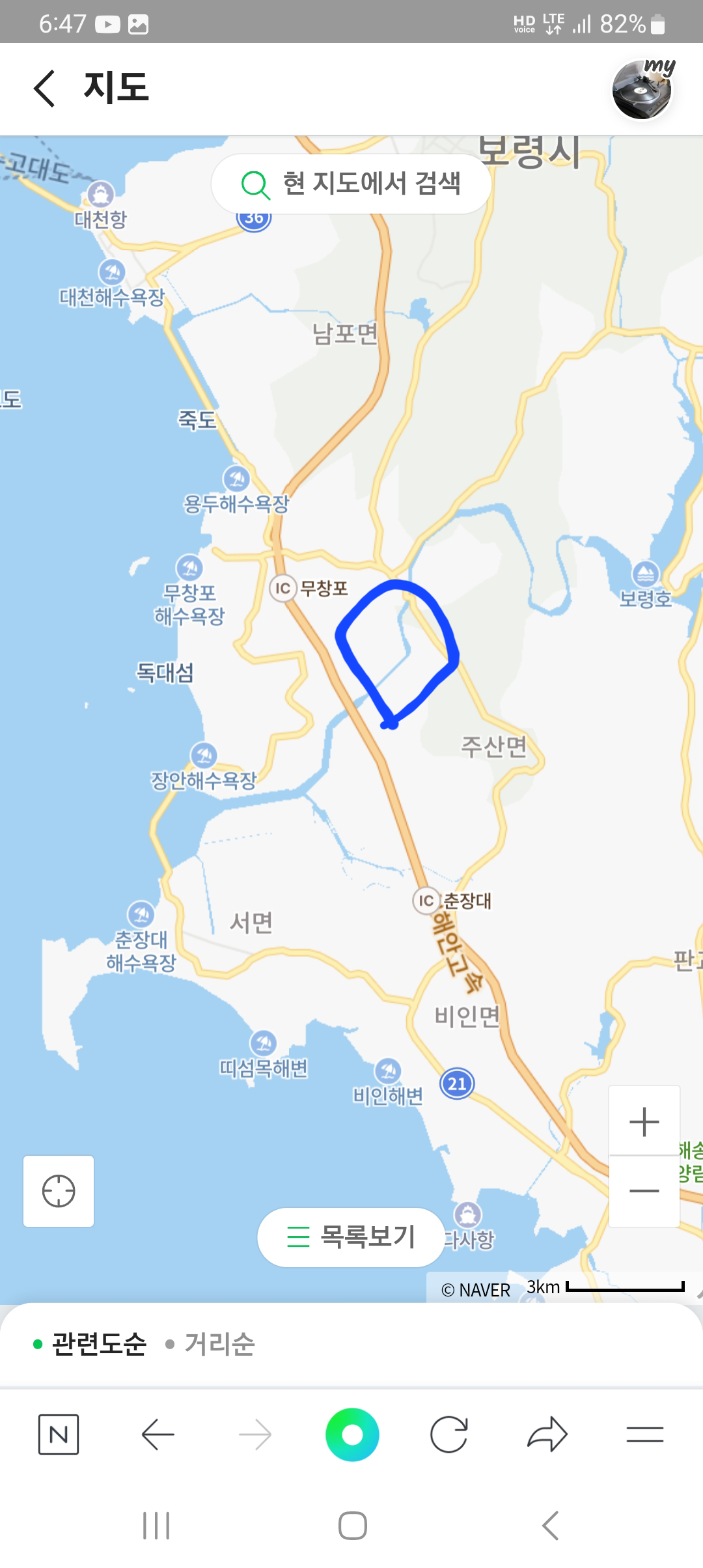The height and width of the screenshot is (1568, 703).
Task: Open system recent apps
Action: [x=156, y=1526]
